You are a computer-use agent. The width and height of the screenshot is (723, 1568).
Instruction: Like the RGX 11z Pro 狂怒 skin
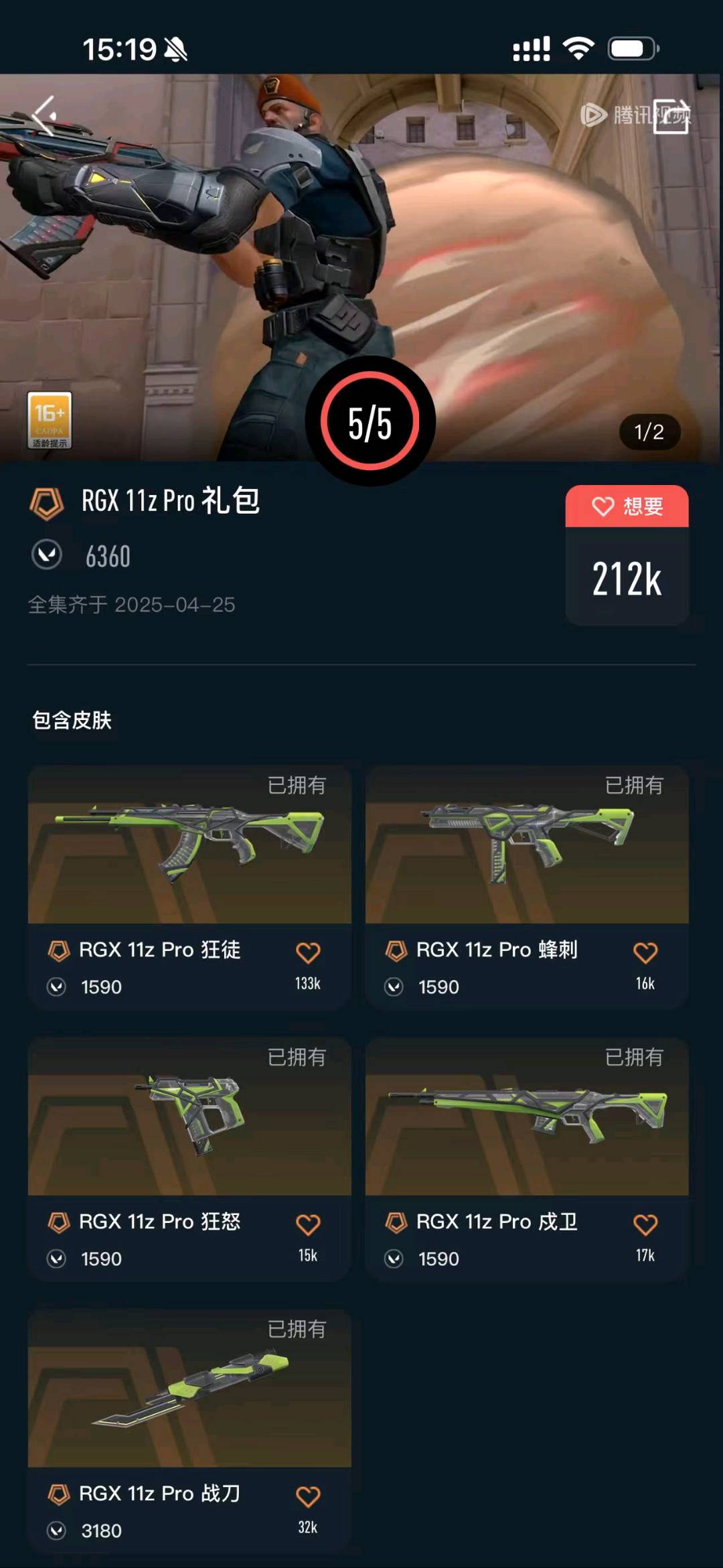click(308, 1224)
